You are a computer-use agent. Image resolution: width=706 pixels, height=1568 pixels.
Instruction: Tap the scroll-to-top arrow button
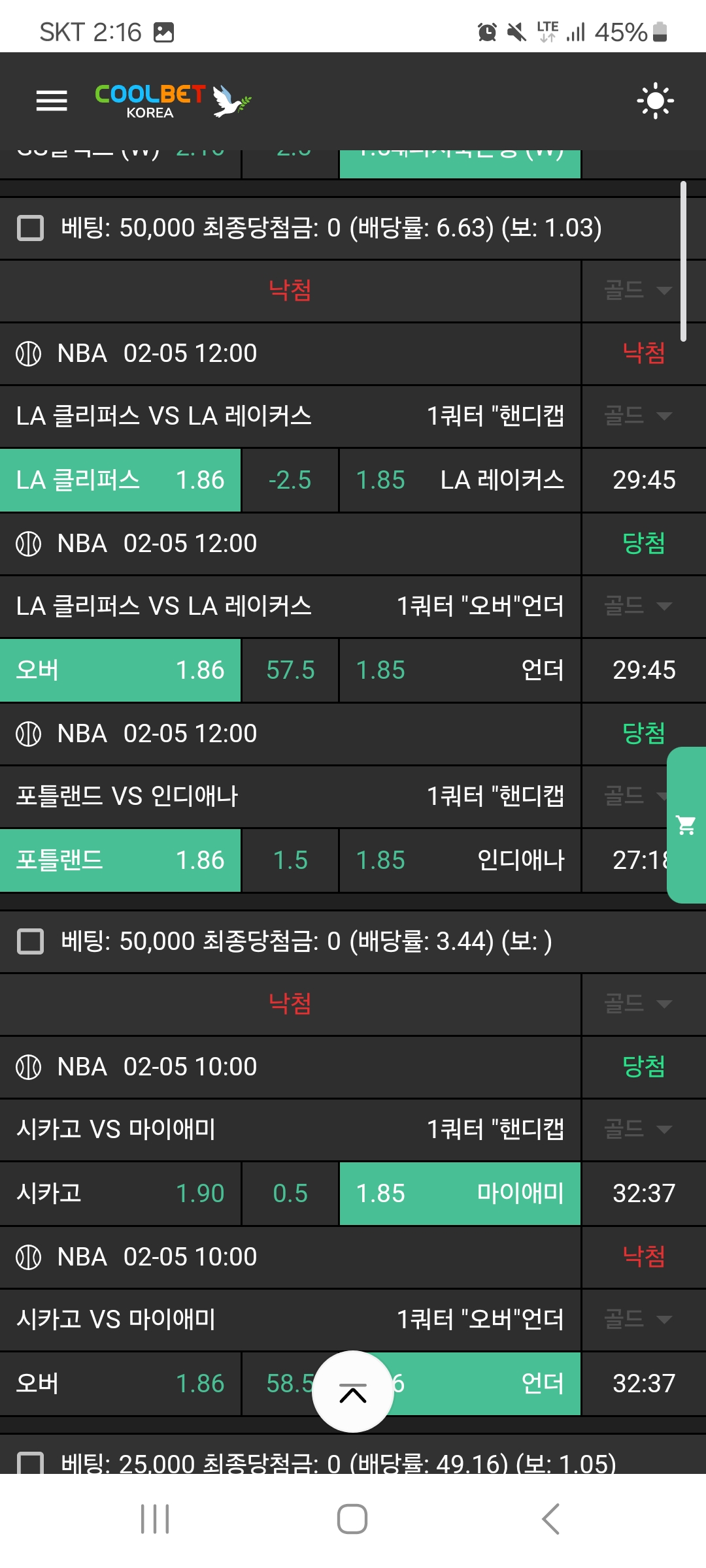[x=353, y=1392]
